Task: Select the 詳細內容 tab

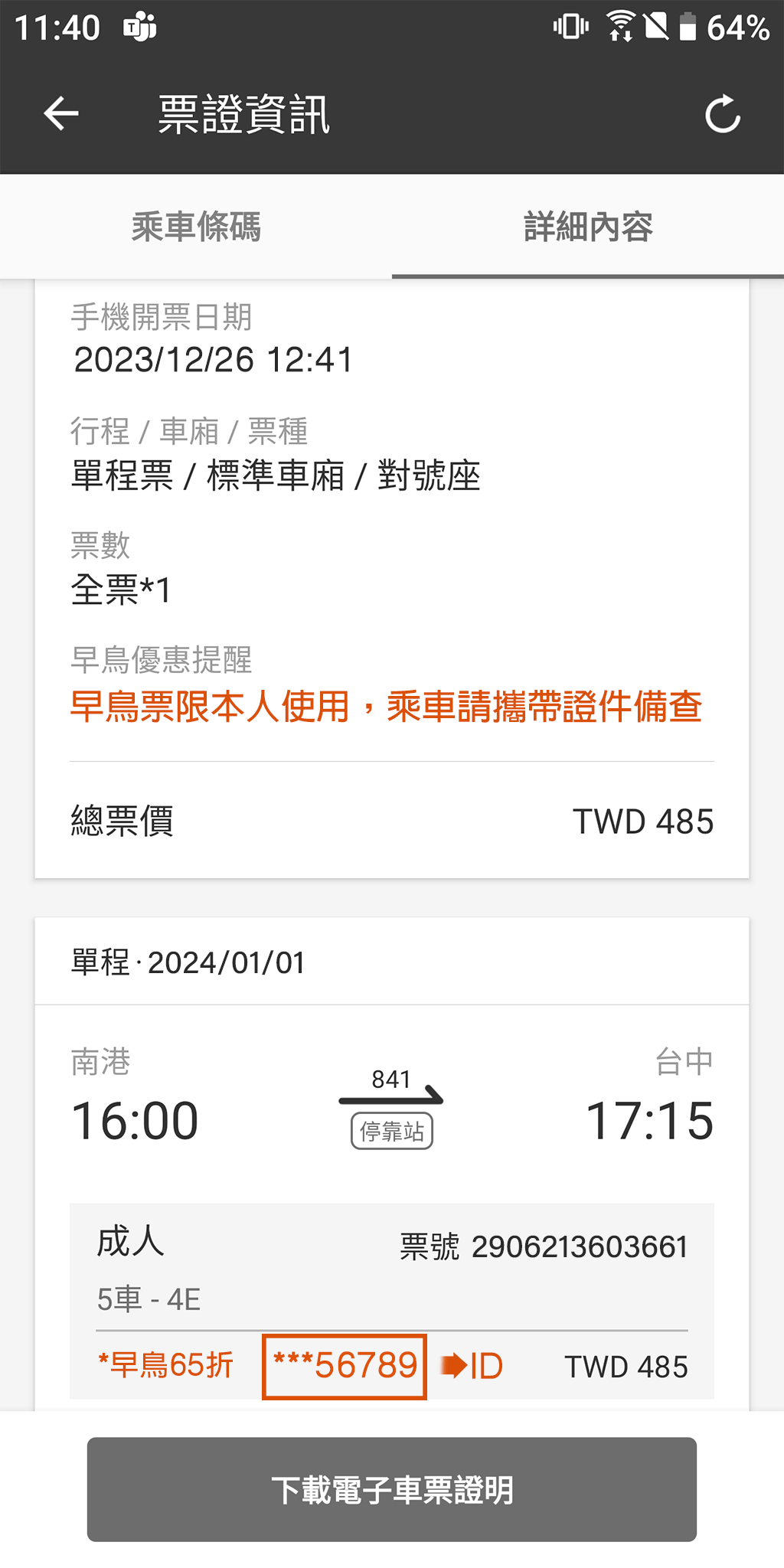Action: [588, 227]
